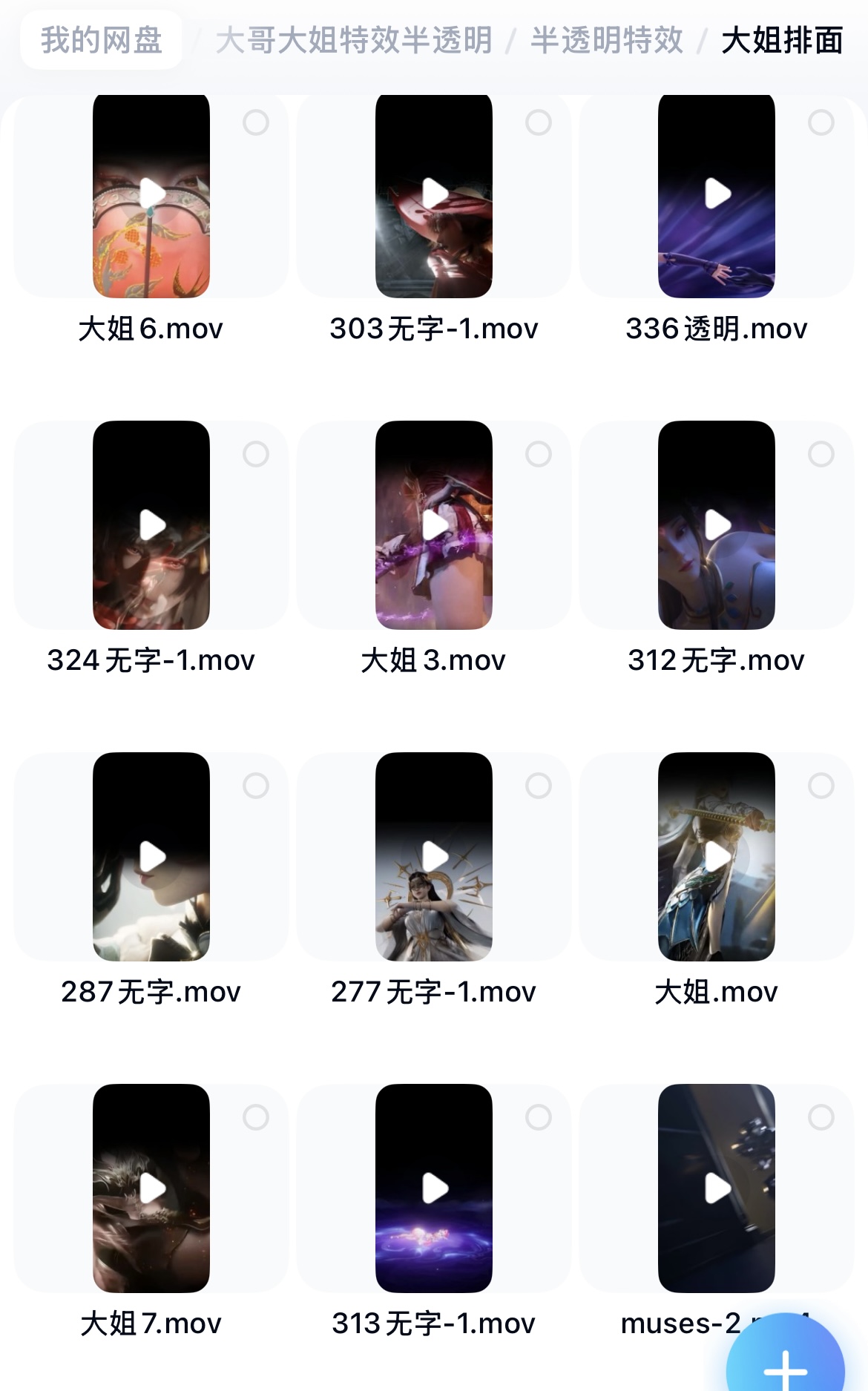This screenshot has width=868, height=1391.
Task: Select 大姐6.mov using its round checkbox
Action: pyautogui.click(x=256, y=122)
